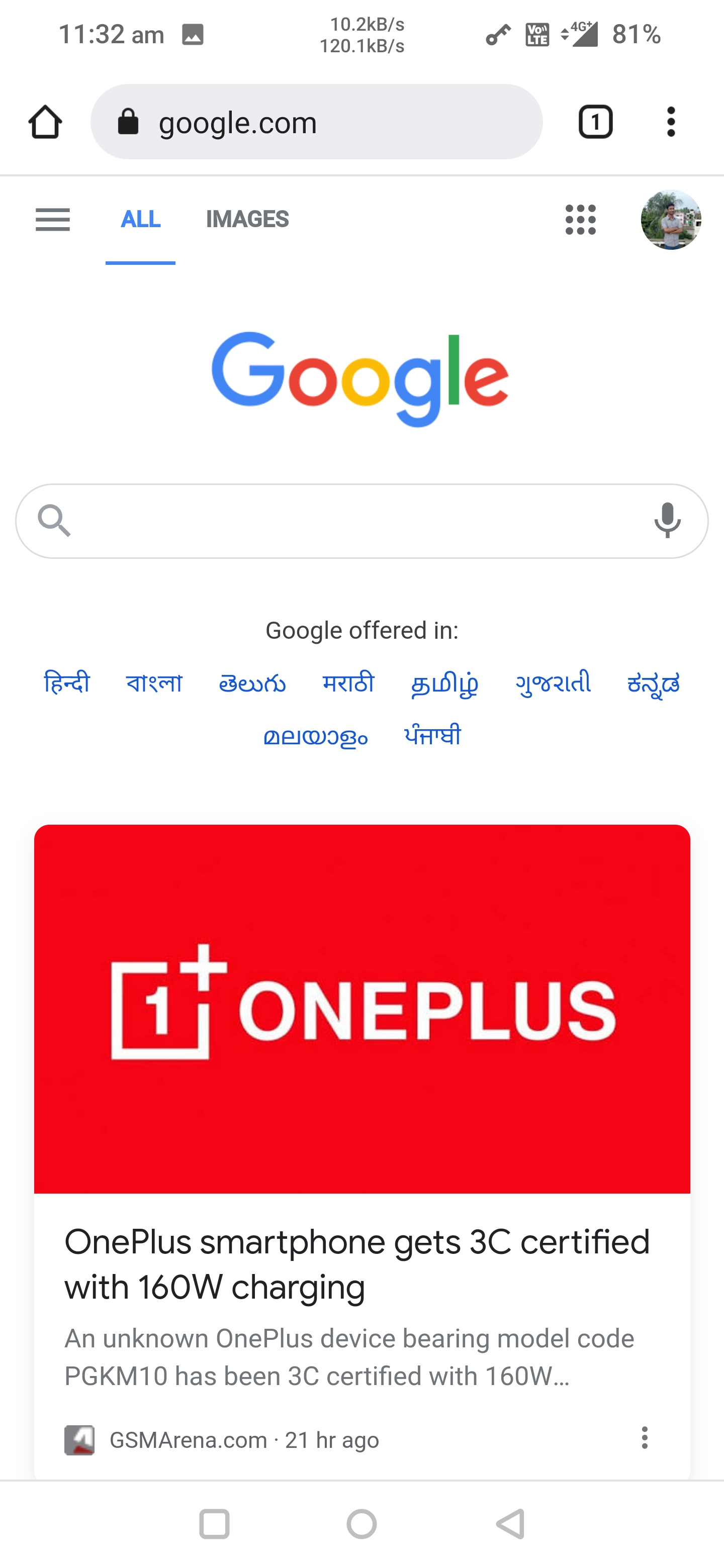The image size is (724, 1568).
Task: Go back using the system back button
Action: (x=510, y=1524)
